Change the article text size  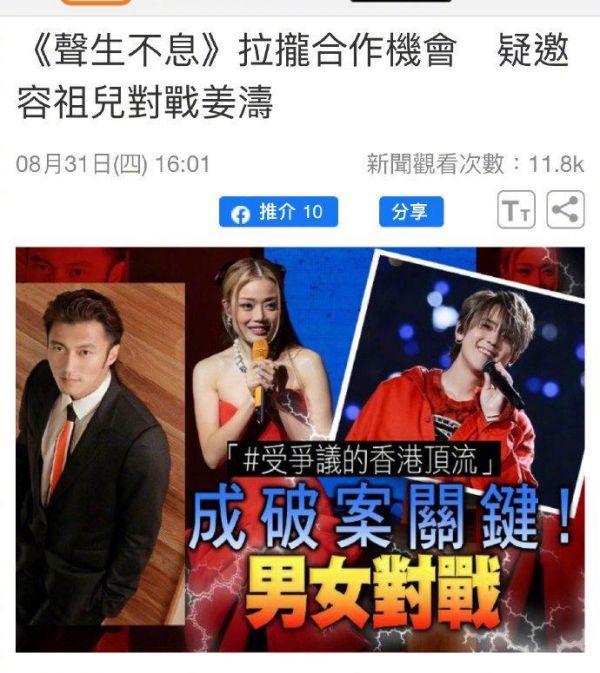(x=517, y=211)
